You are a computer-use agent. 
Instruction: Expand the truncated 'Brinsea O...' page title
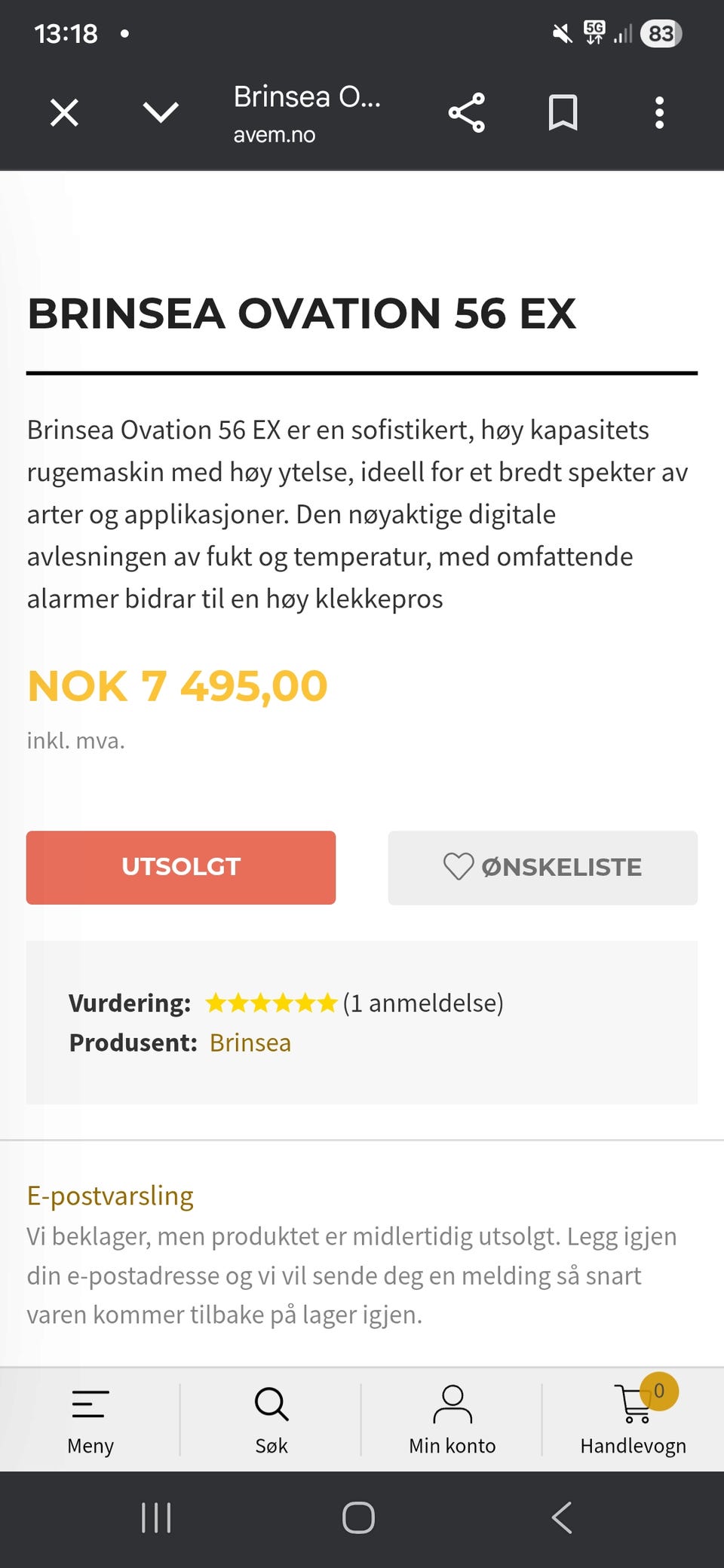[307, 96]
